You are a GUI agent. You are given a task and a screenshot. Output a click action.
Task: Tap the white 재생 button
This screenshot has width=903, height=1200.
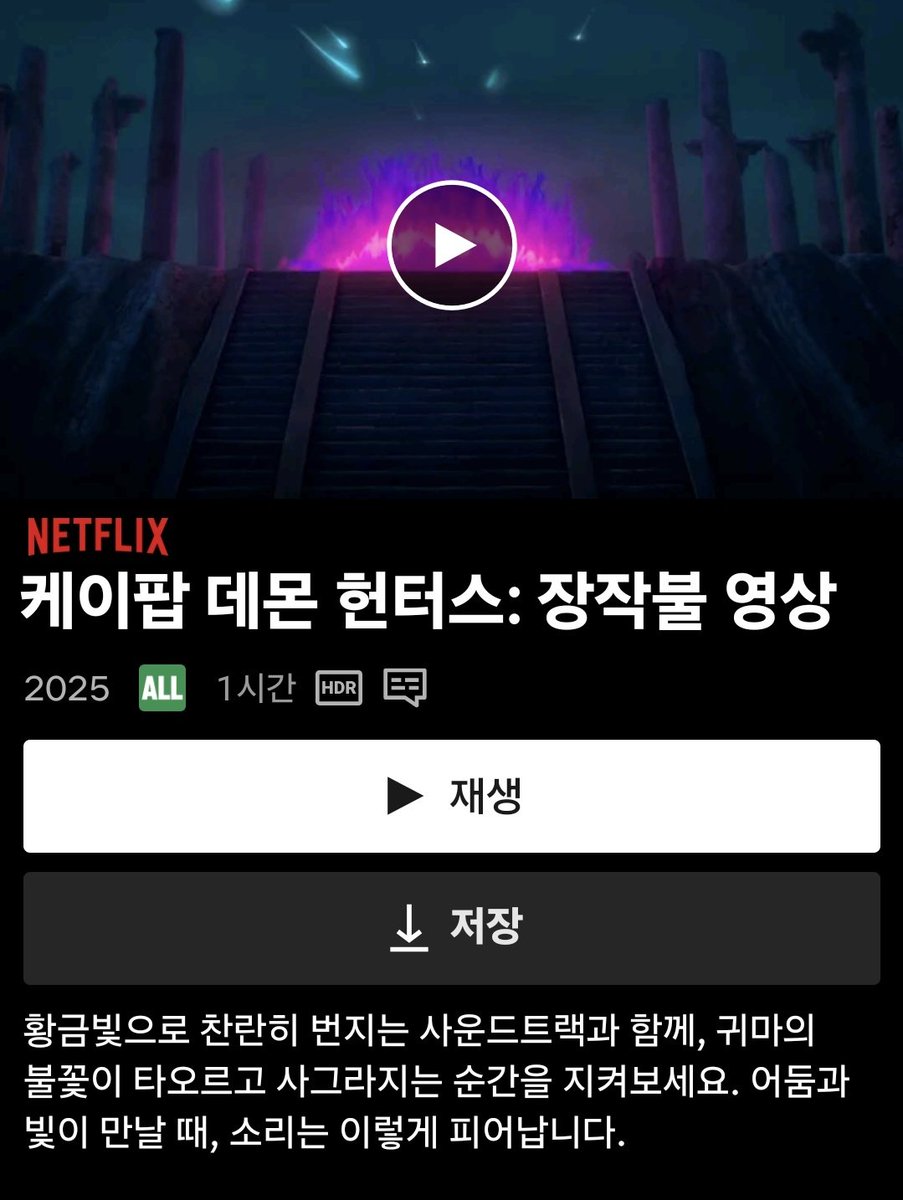[451, 796]
